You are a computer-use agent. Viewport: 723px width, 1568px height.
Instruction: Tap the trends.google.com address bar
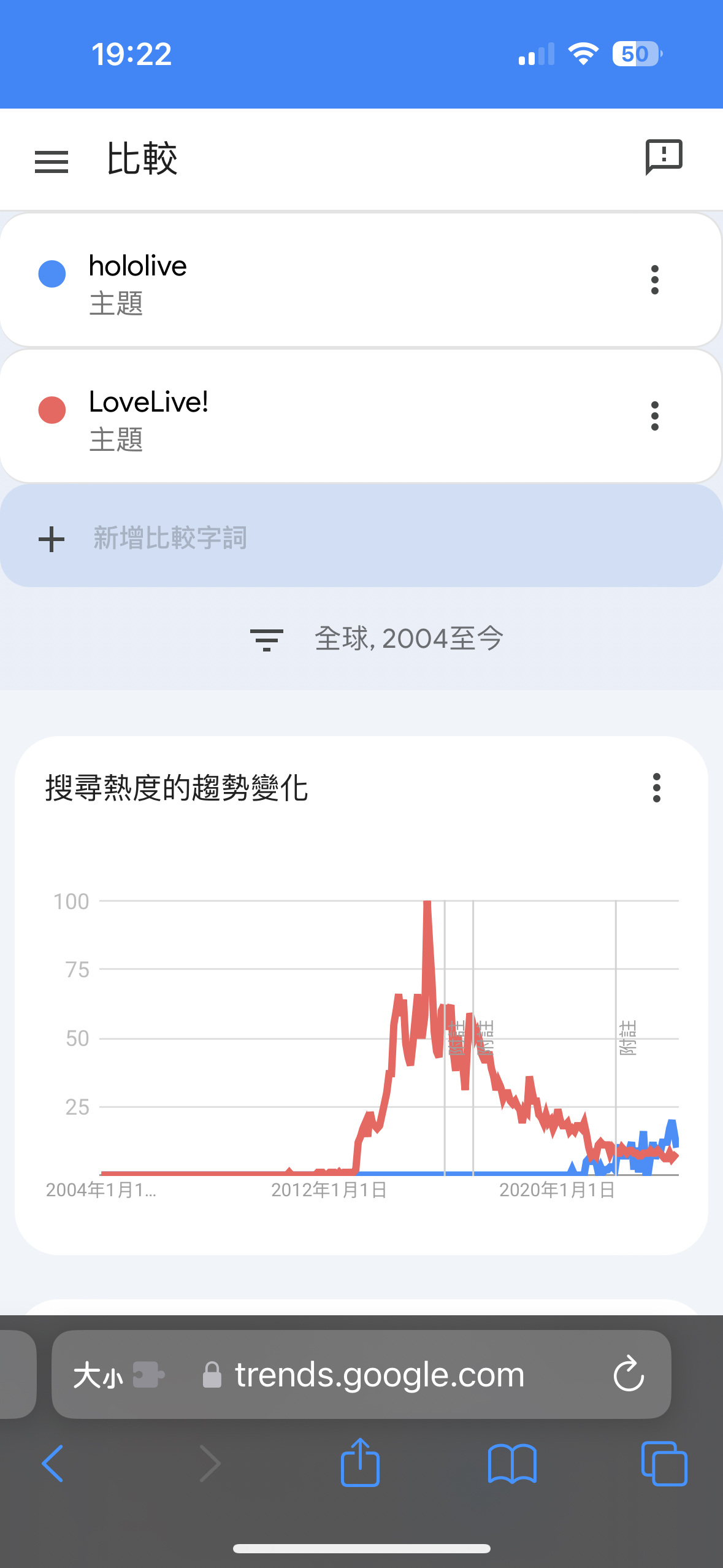coord(379,1375)
